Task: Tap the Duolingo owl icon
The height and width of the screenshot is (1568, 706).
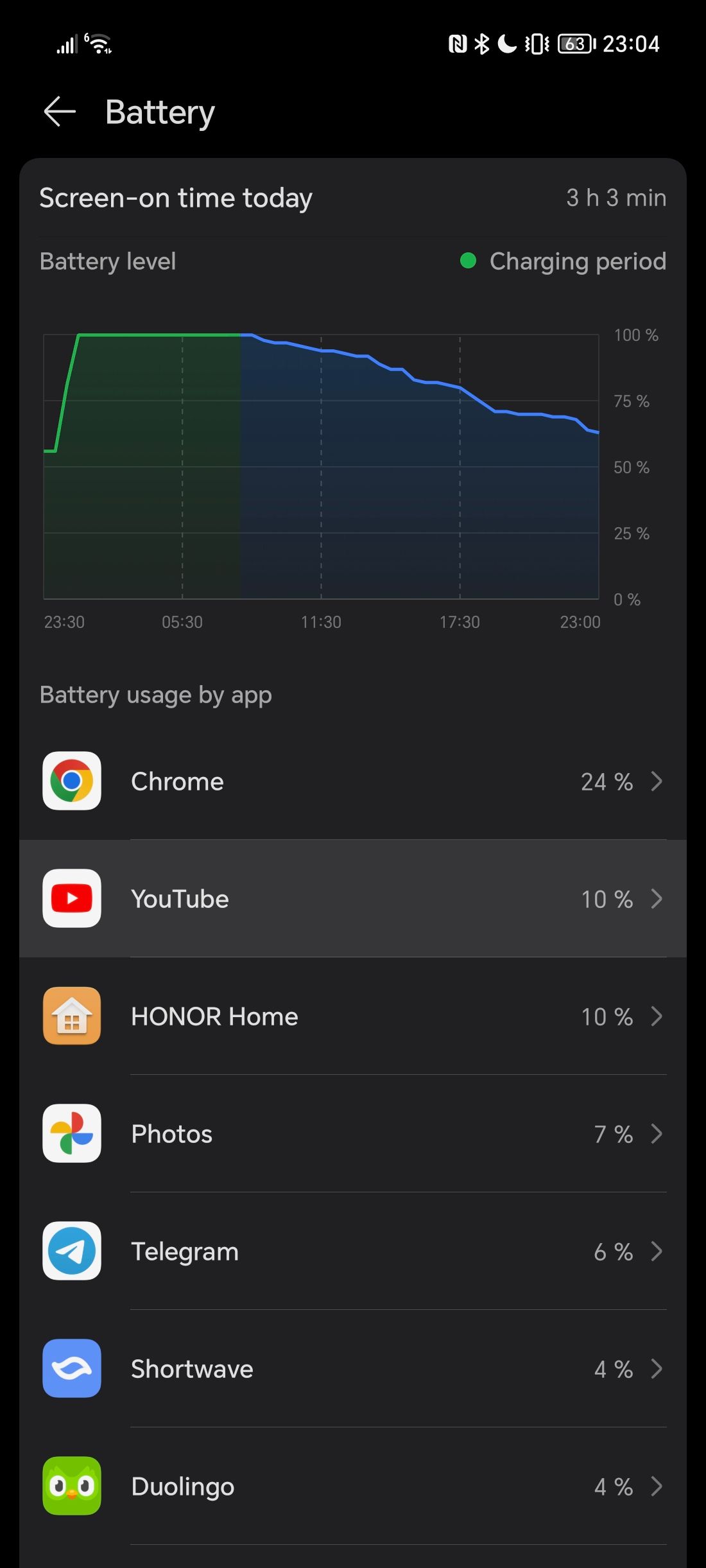Action: point(71,1486)
